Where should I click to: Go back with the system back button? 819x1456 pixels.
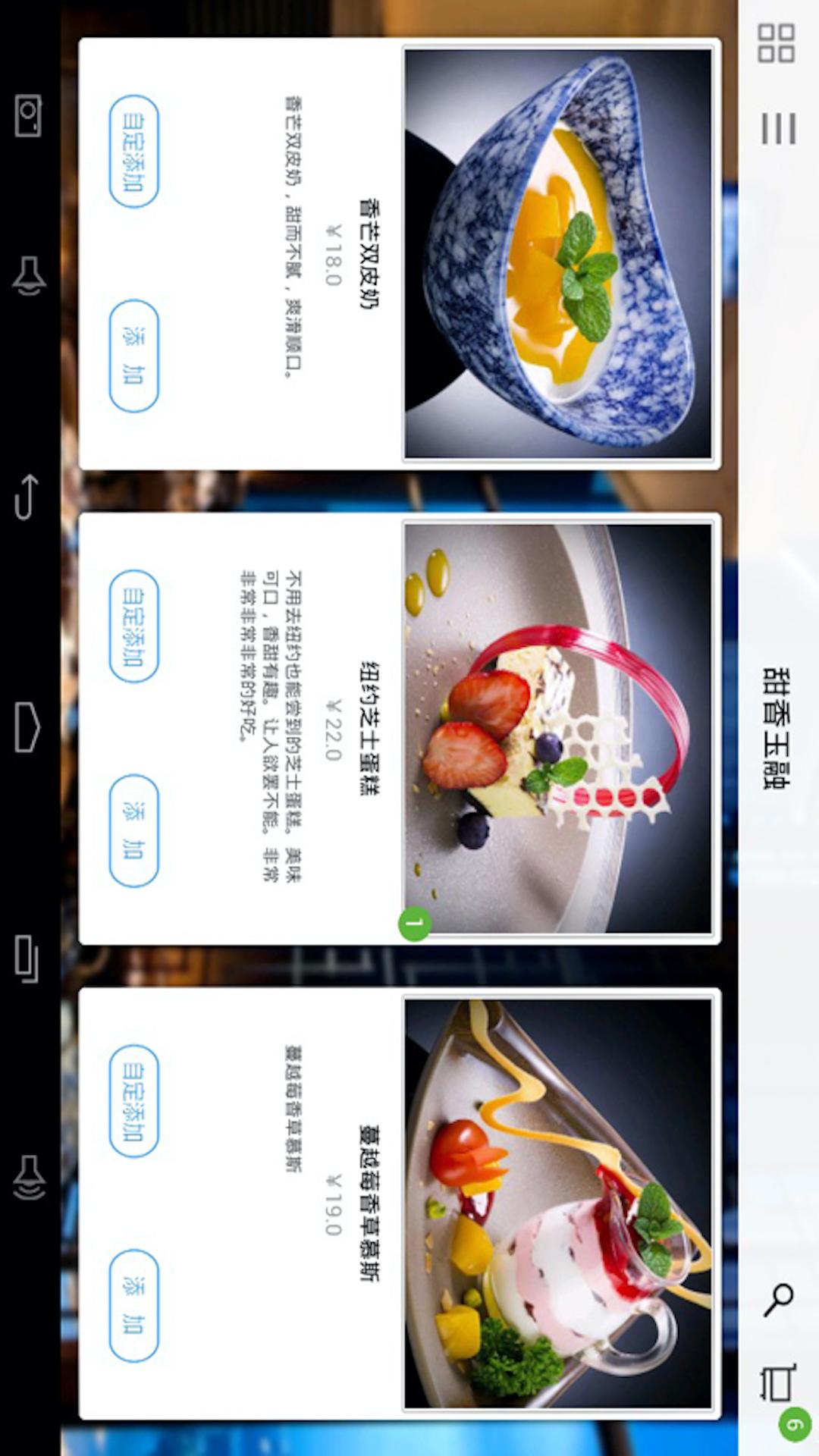[x=27, y=497]
